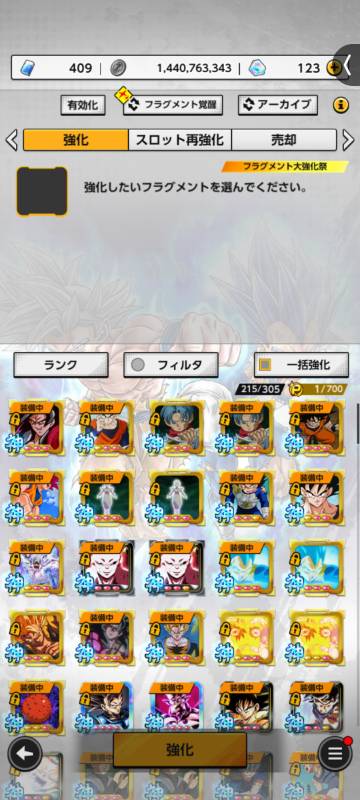
Task: Open フラグメント覚醒
Action: click(x=172, y=105)
